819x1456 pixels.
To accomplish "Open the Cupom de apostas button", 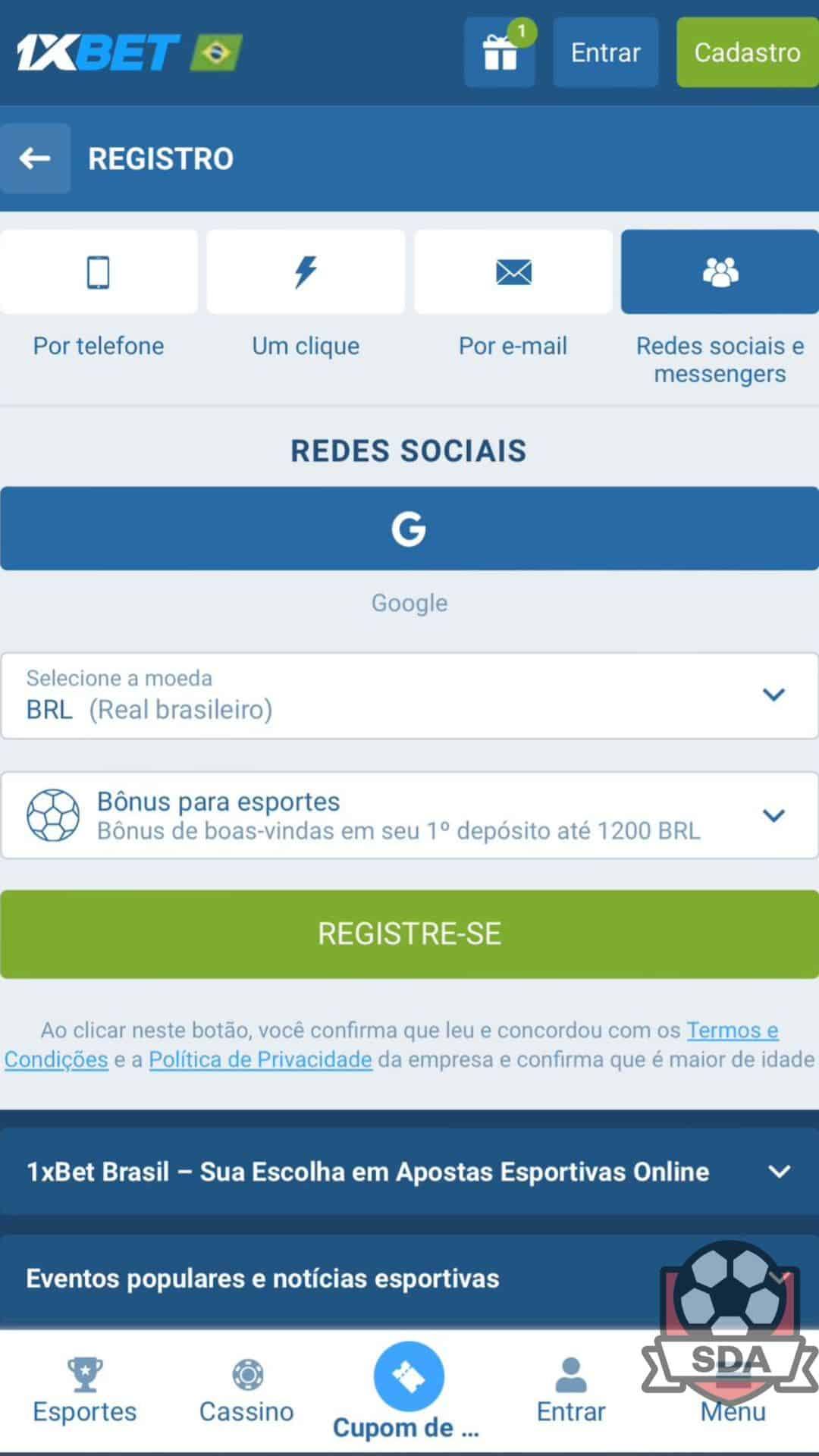I will 409,1391.
